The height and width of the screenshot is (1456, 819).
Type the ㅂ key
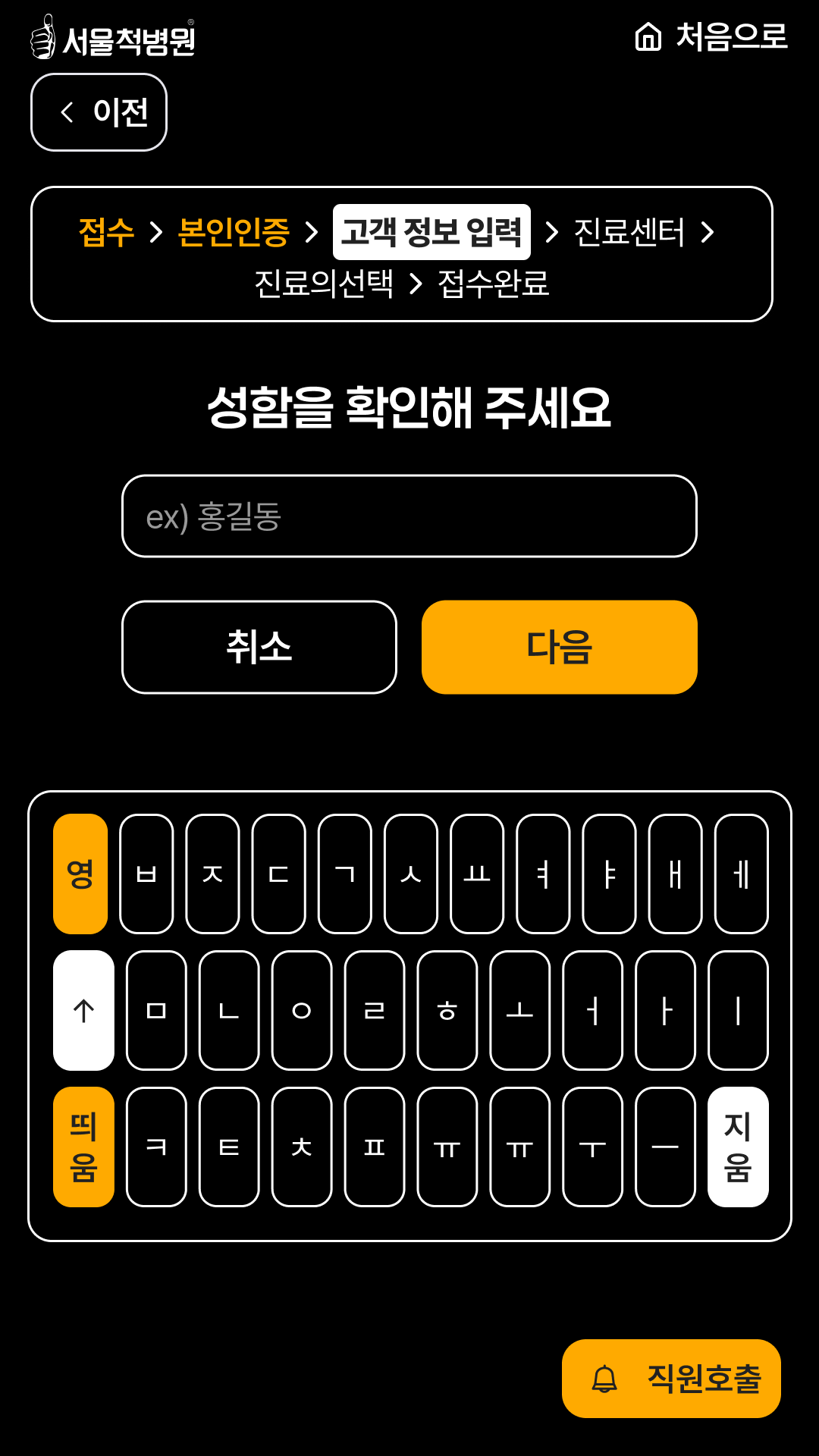146,874
